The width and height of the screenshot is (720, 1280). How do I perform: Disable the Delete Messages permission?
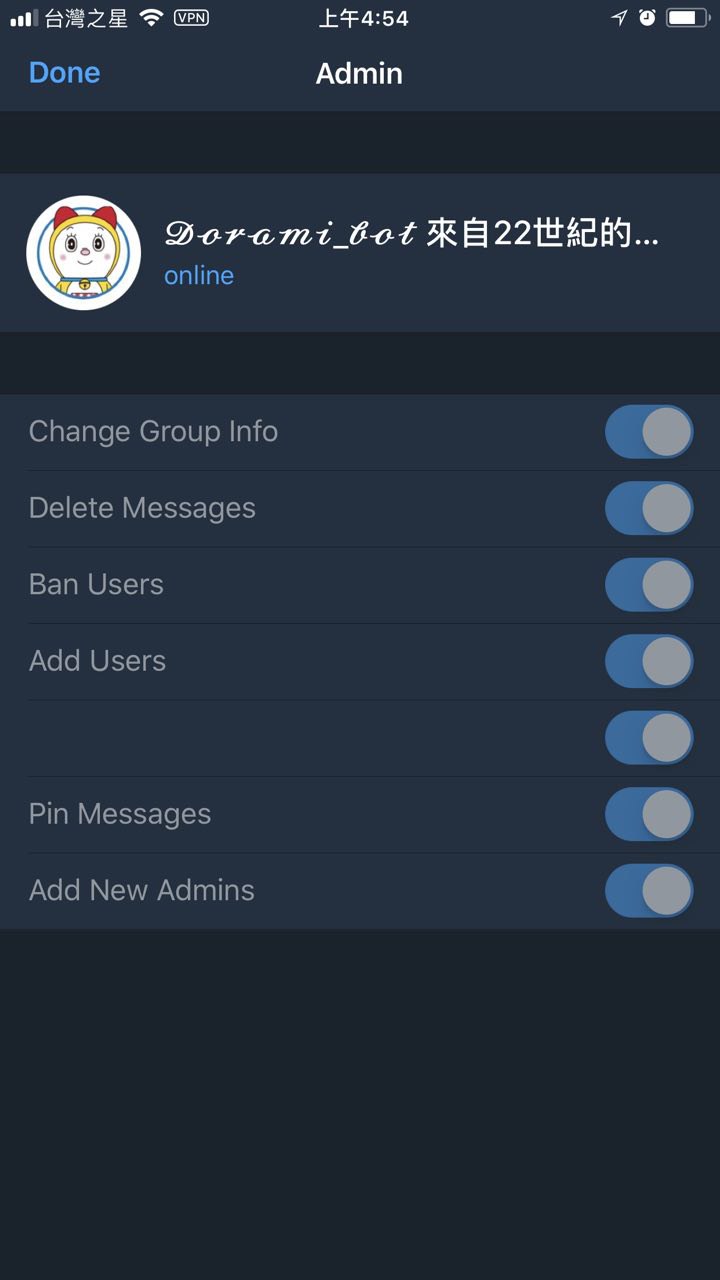[648, 508]
